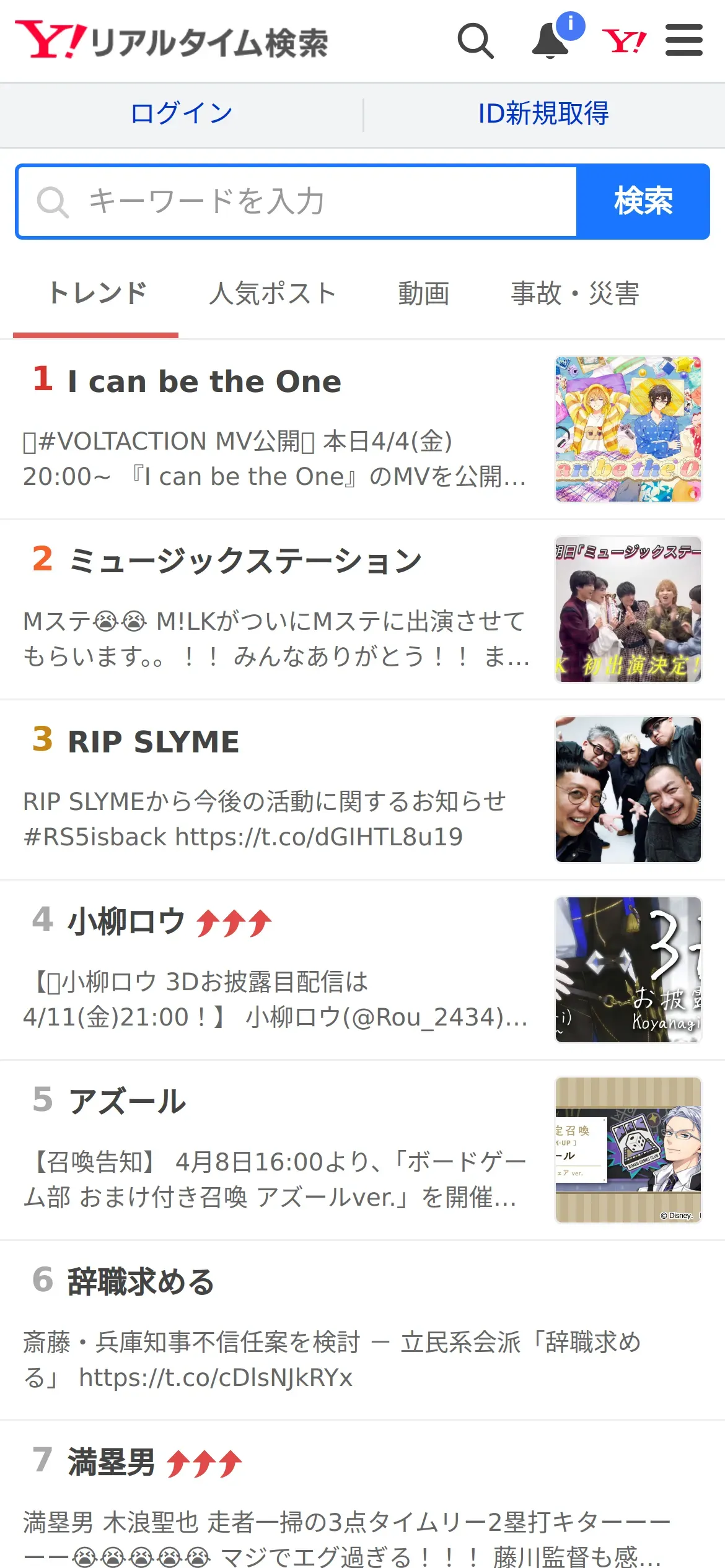Switch to the 人気ポスト tab

click(272, 294)
